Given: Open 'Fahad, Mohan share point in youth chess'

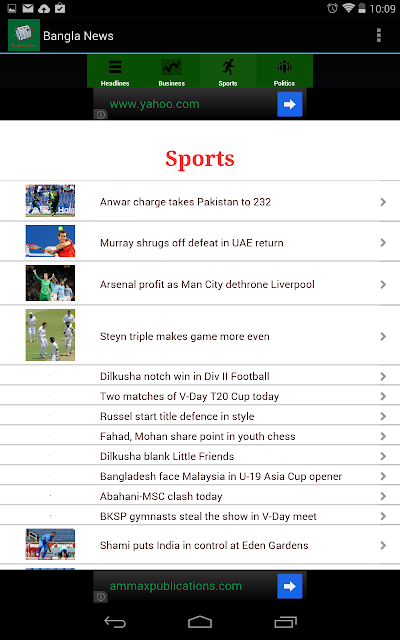Looking at the screenshot, I should pos(200,436).
